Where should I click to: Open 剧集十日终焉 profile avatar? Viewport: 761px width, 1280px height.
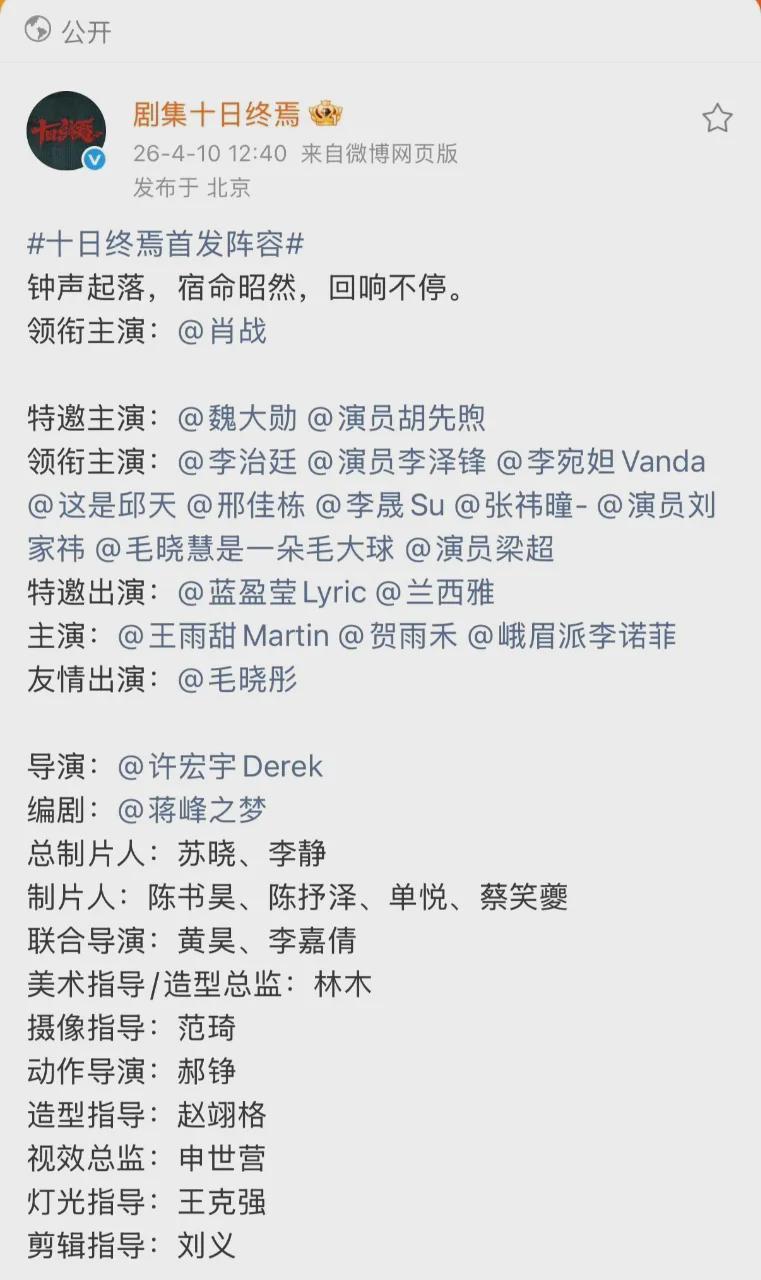(66, 131)
